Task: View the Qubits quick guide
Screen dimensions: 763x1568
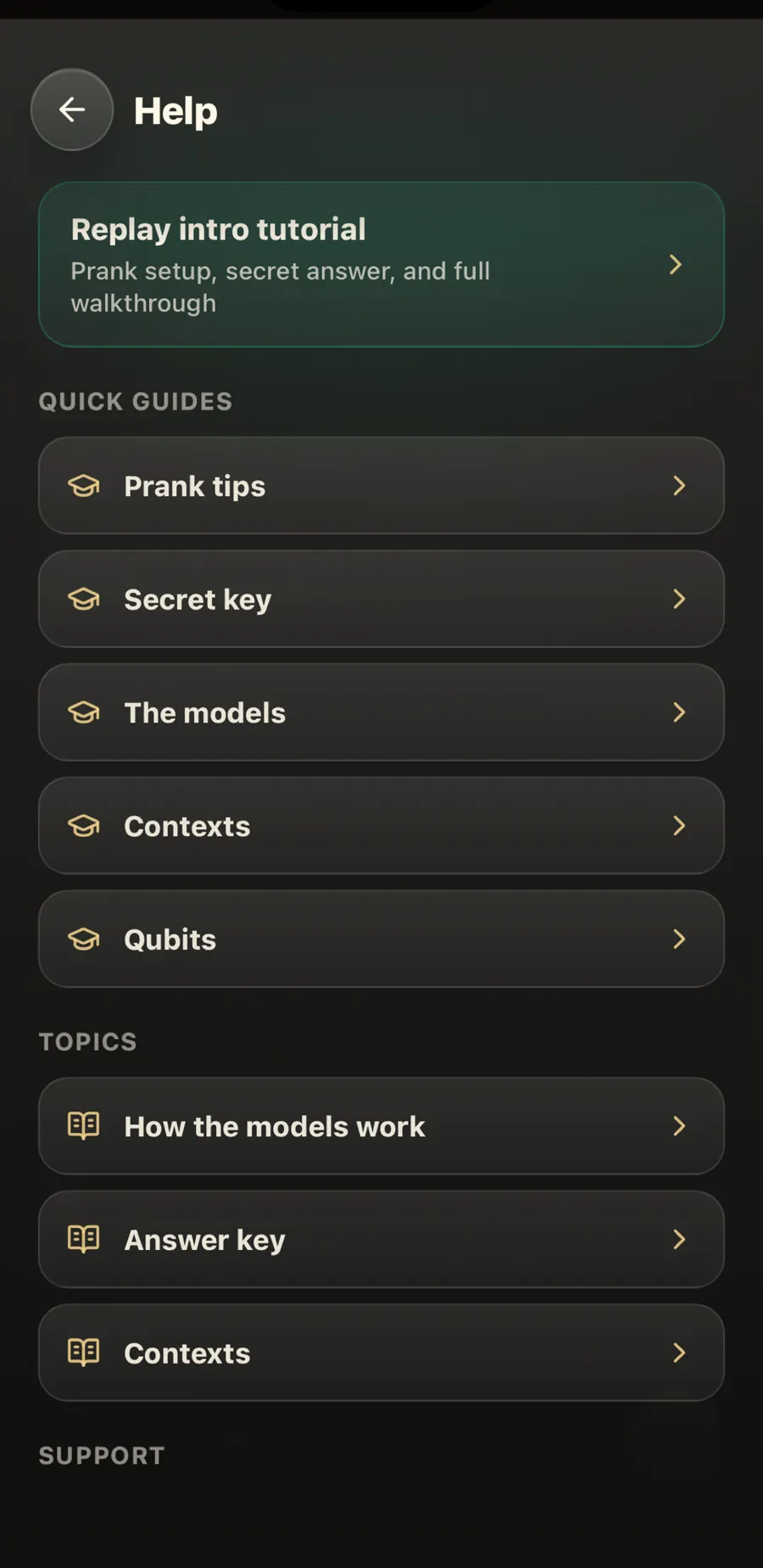Action: point(381,939)
